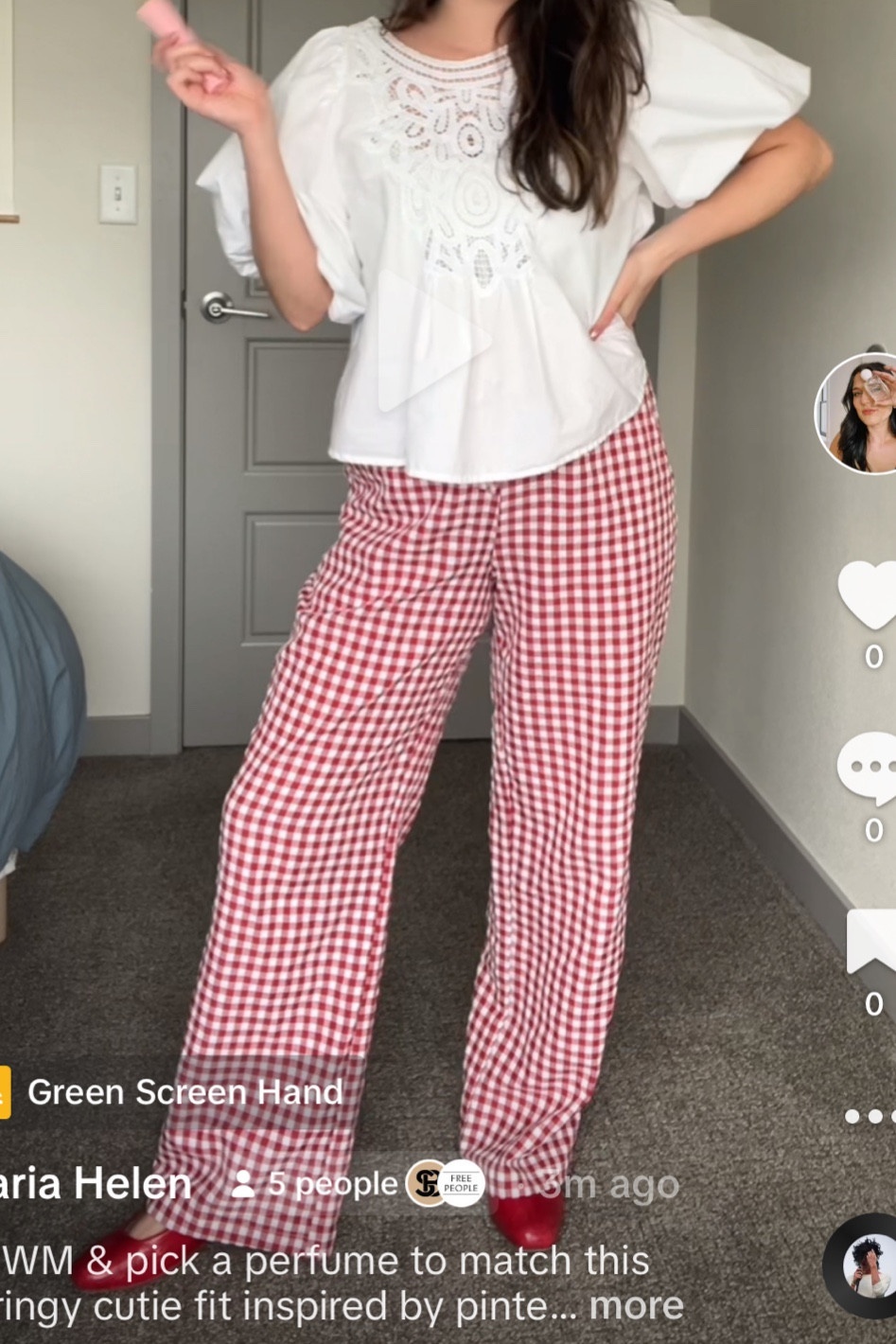Open the creator's profile picture
The image size is (896, 1344).
pyautogui.click(x=858, y=414)
